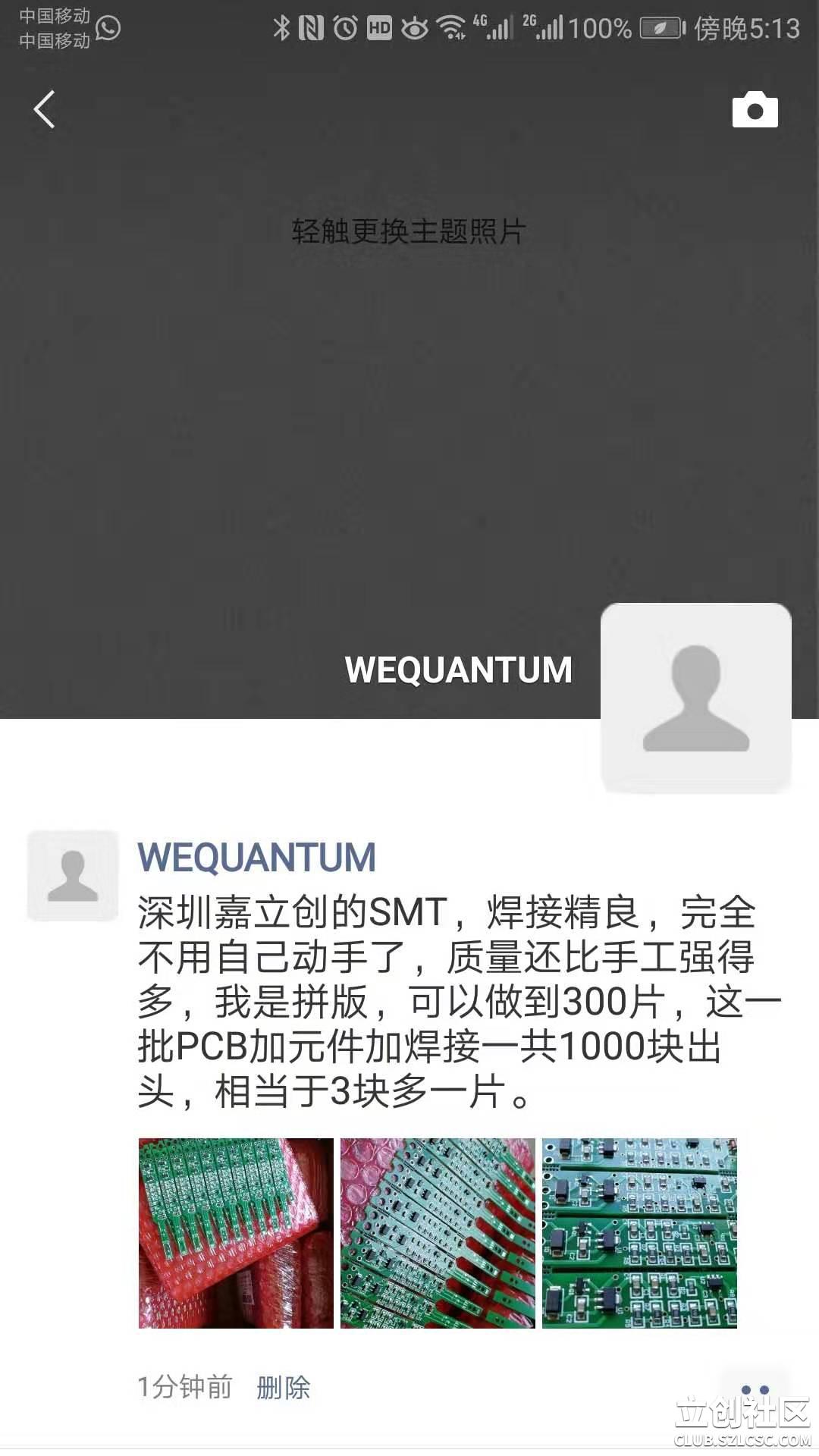The width and height of the screenshot is (819, 1456).
Task: Open WEQUANTUM name link on the post
Action: (256, 858)
